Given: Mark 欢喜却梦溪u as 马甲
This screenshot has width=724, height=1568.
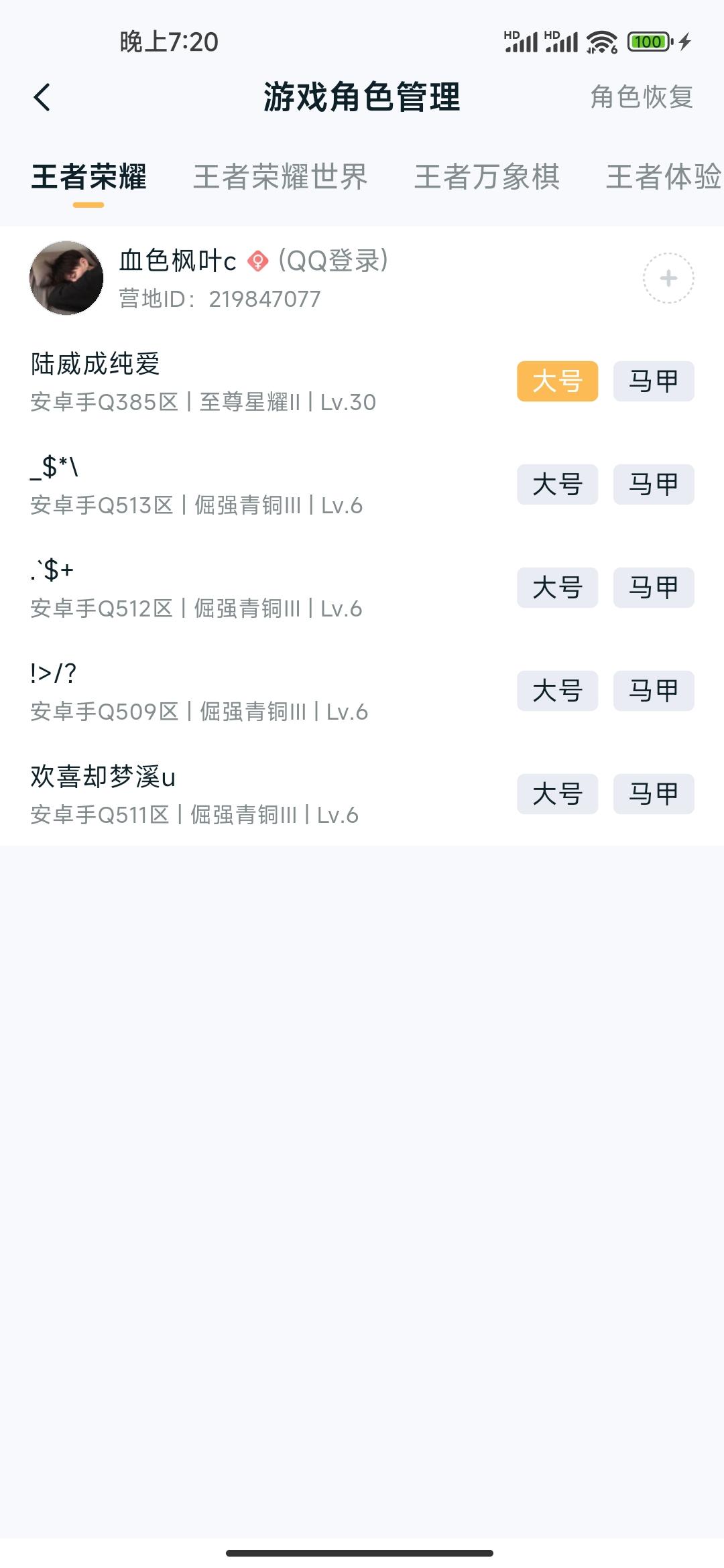Looking at the screenshot, I should pyautogui.click(x=652, y=795).
